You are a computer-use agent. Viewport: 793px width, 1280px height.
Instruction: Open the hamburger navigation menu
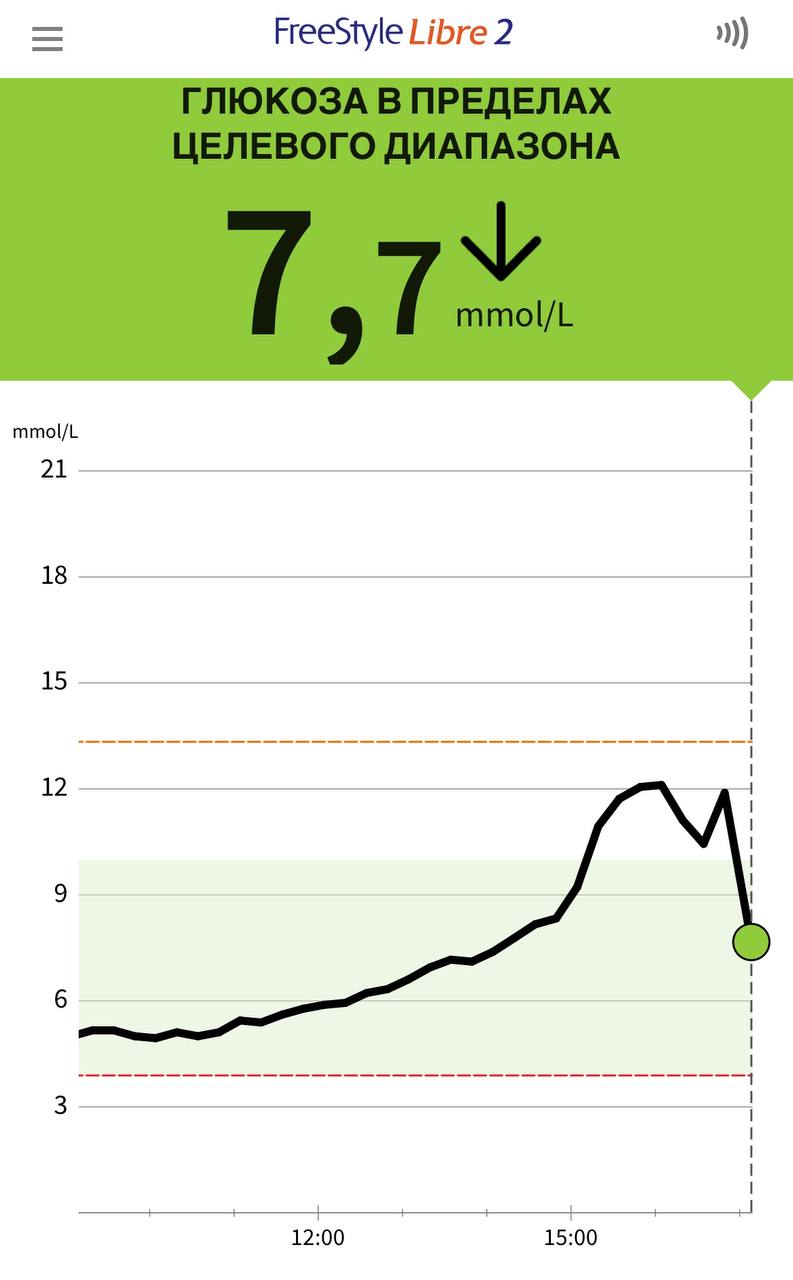pos(47,38)
